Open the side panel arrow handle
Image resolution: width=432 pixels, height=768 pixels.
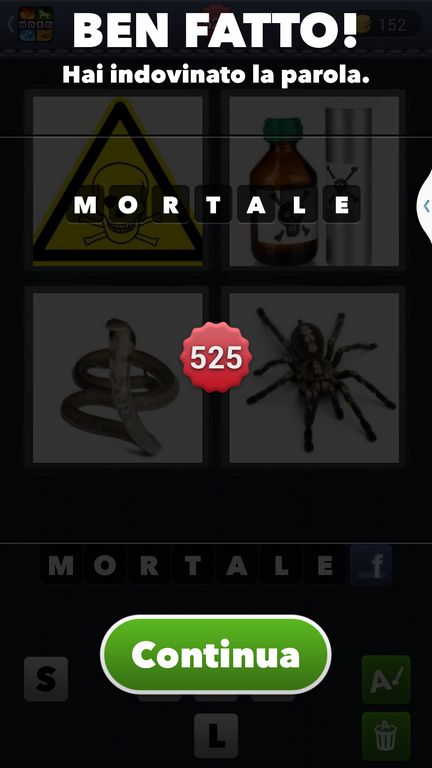tap(425, 206)
